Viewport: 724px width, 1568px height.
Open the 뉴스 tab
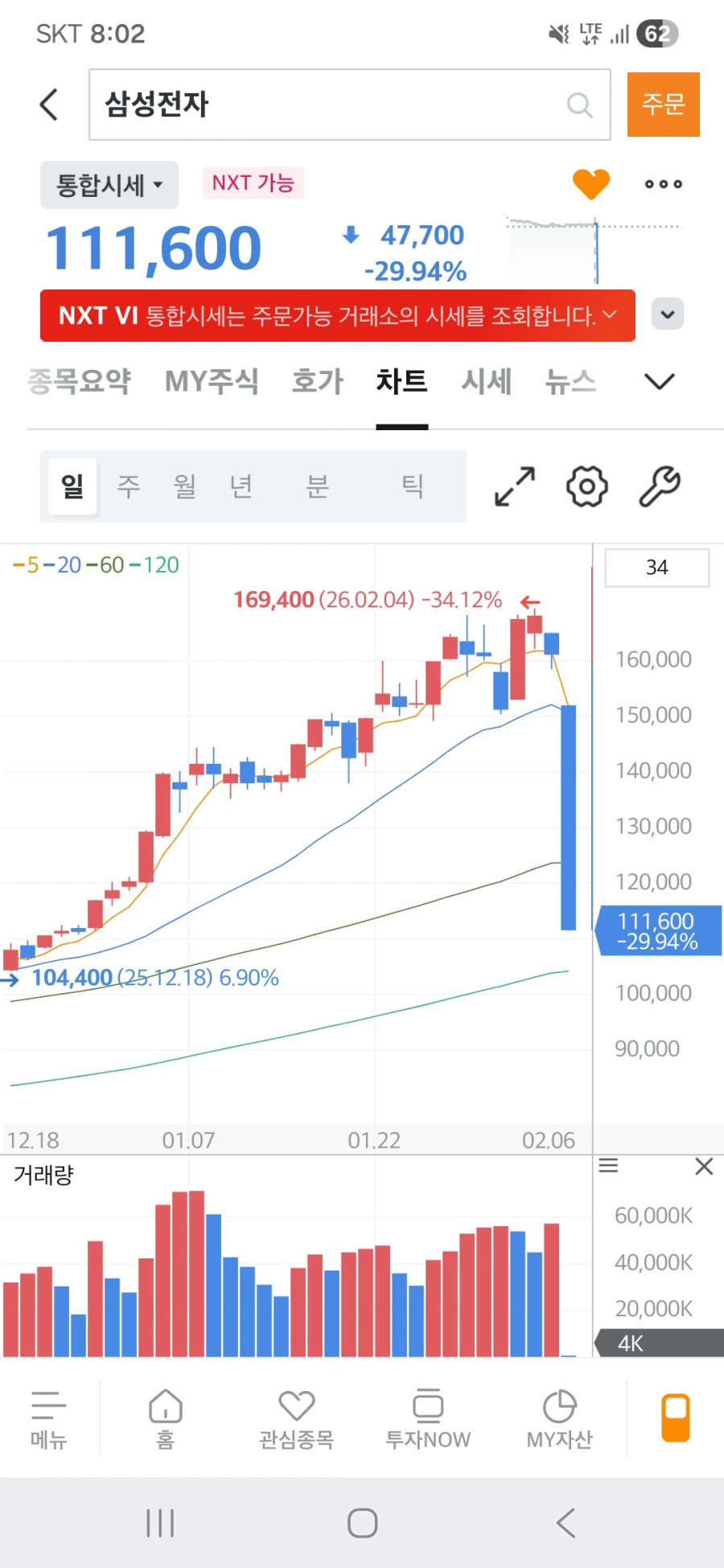570,381
